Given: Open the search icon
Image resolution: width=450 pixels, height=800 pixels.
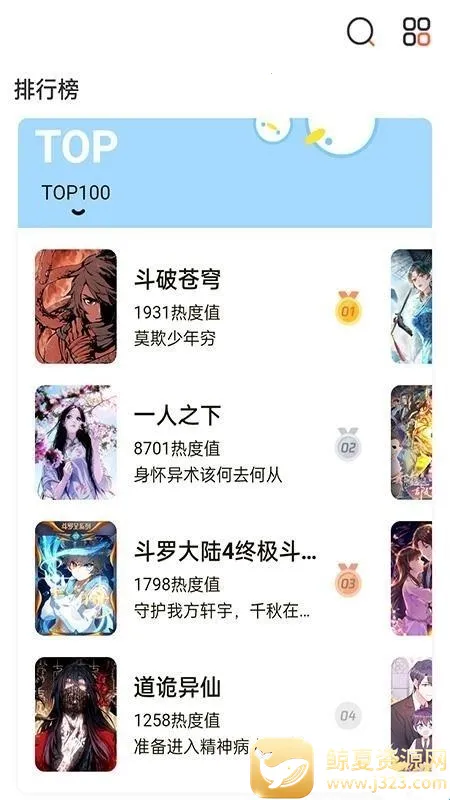Looking at the screenshot, I should click(361, 32).
